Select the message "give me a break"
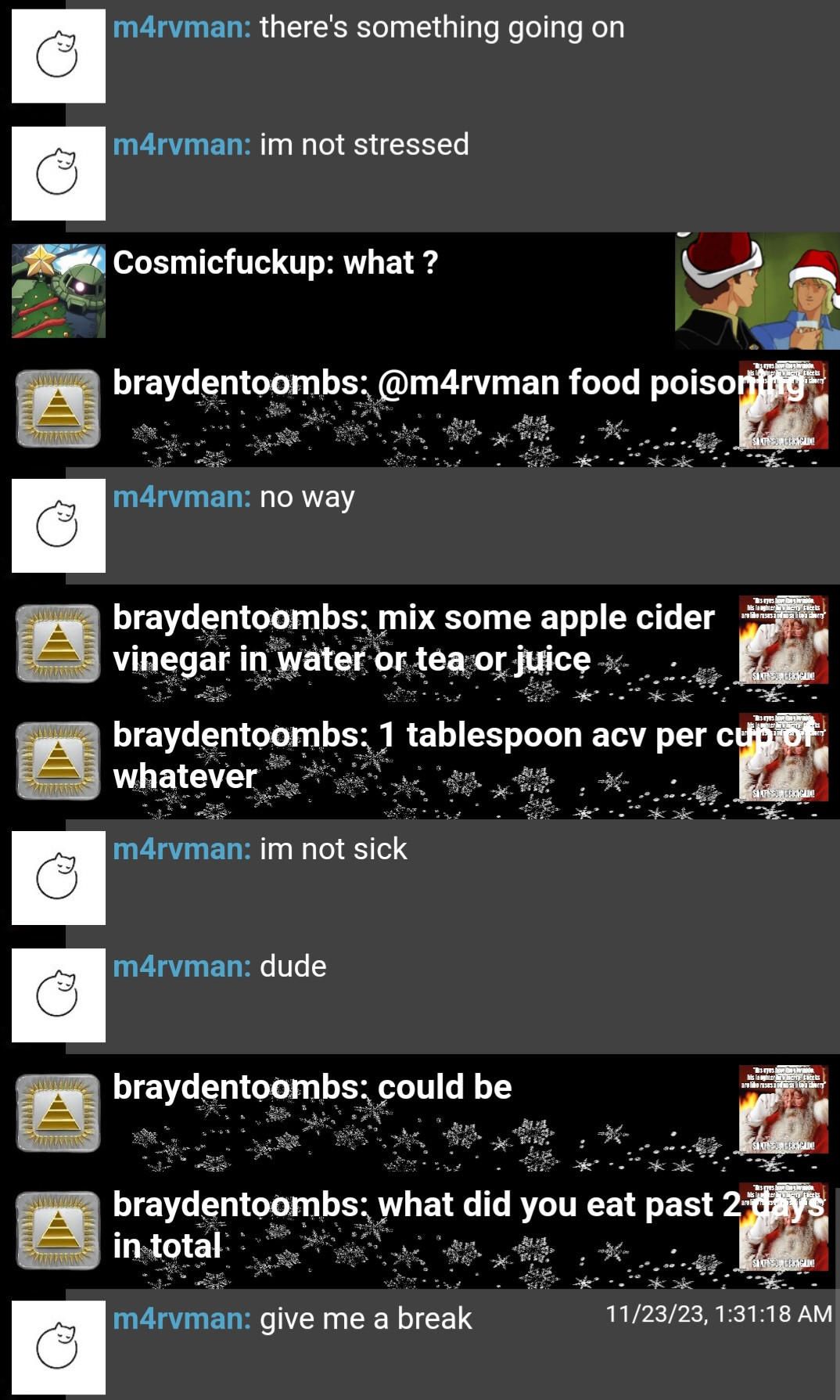 pyautogui.click(x=365, y=1319)
